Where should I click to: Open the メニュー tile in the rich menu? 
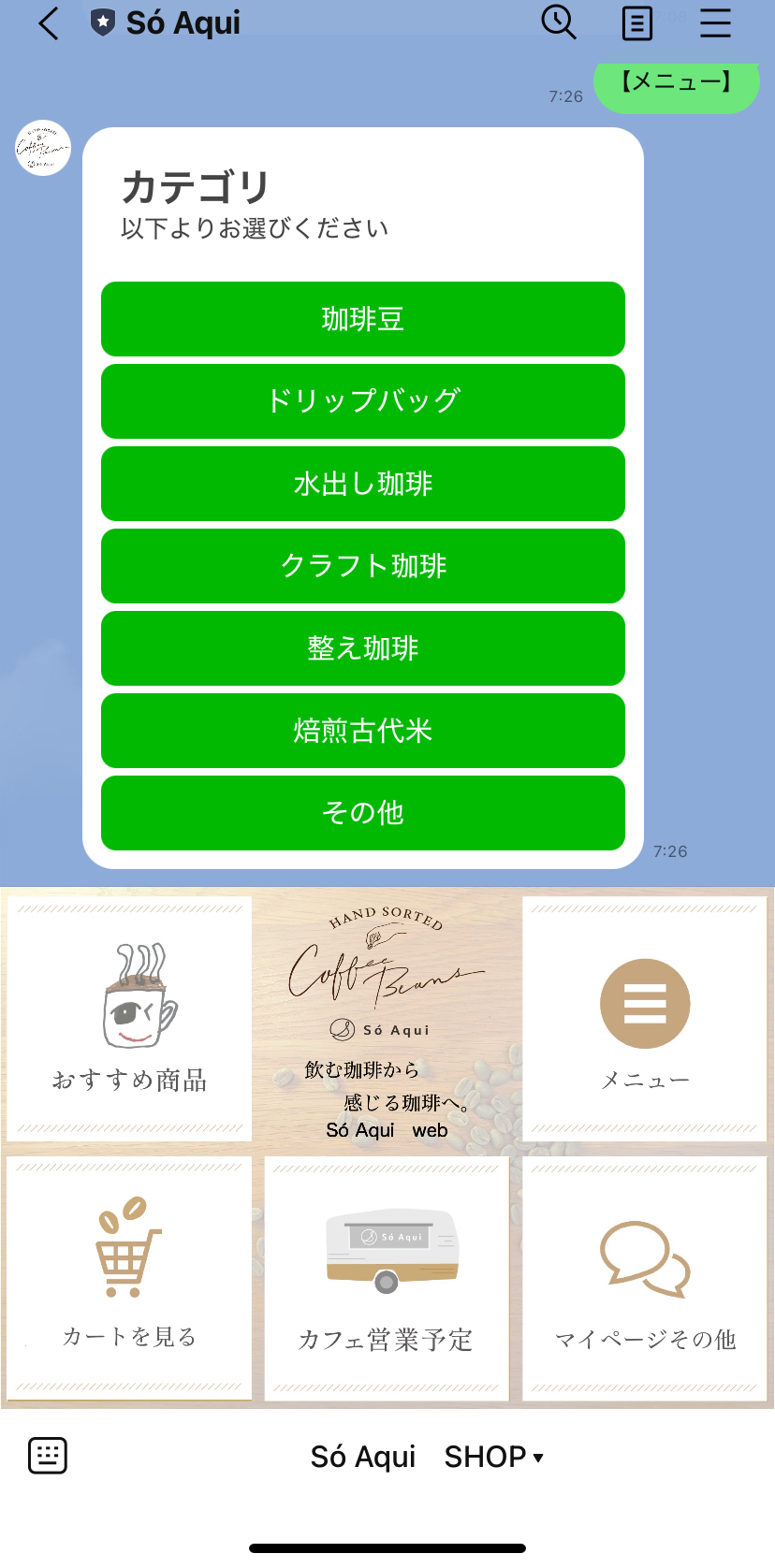[x=645, y=1019]
